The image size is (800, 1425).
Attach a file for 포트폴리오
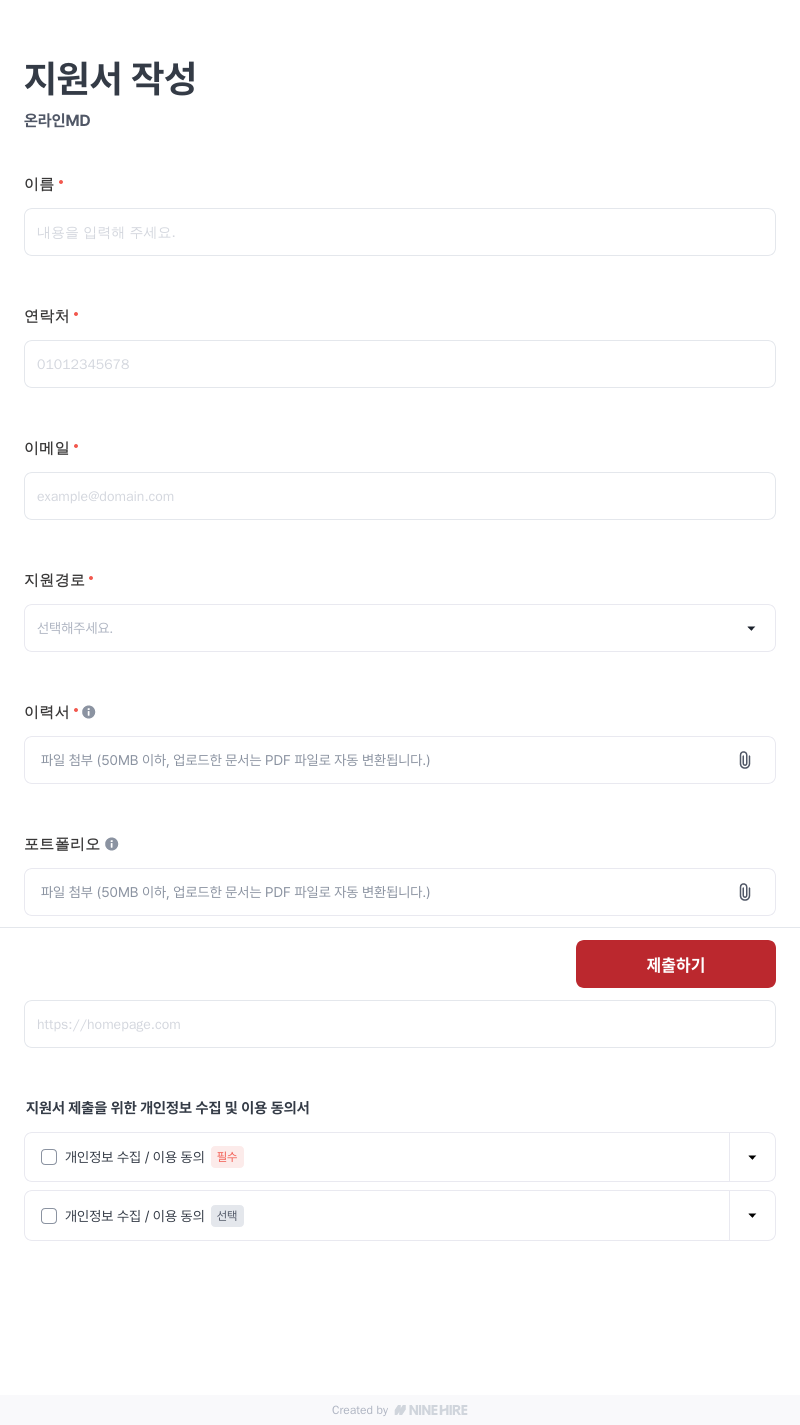pos(400,892)
